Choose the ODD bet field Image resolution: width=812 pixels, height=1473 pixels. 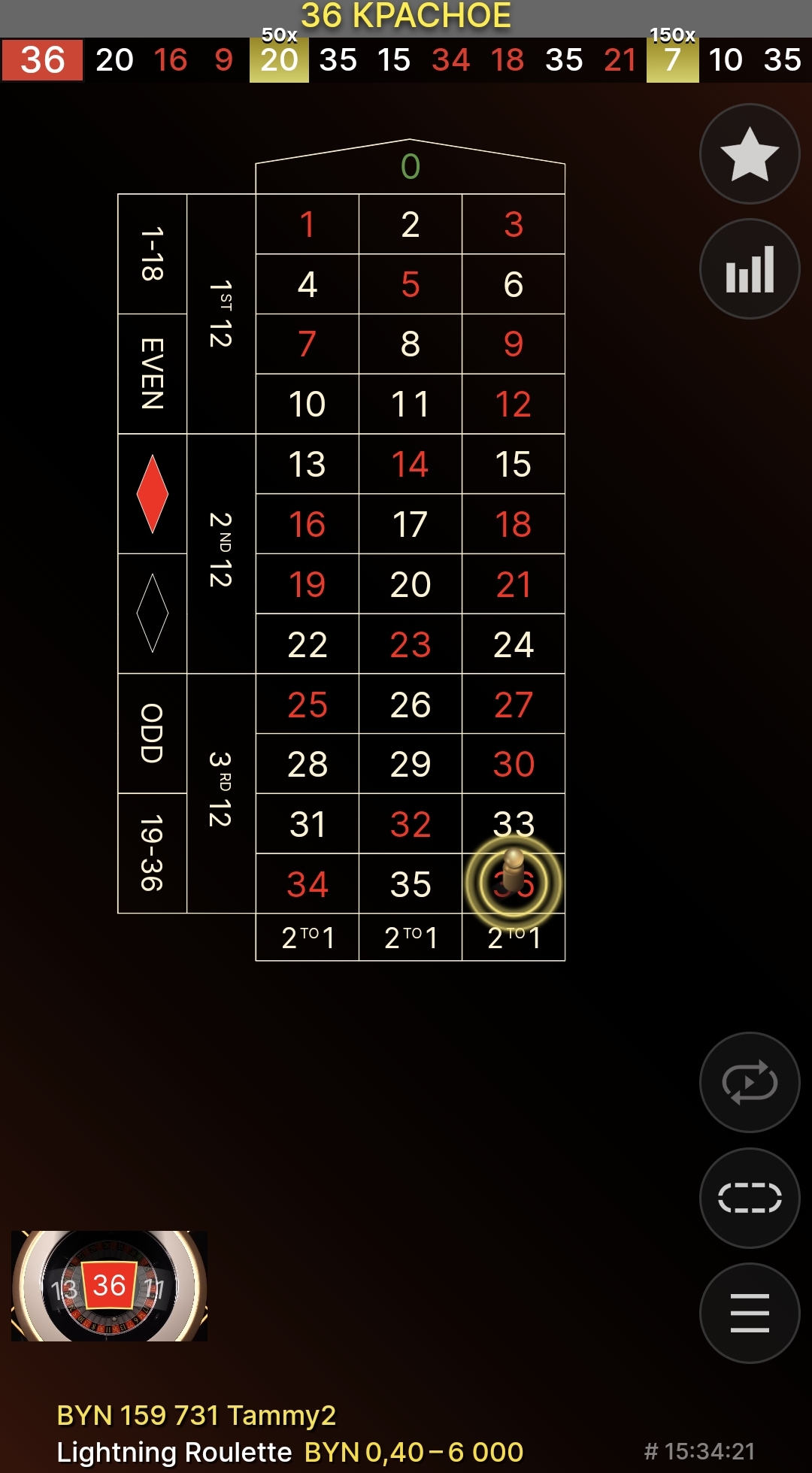[x=153, y=734]
